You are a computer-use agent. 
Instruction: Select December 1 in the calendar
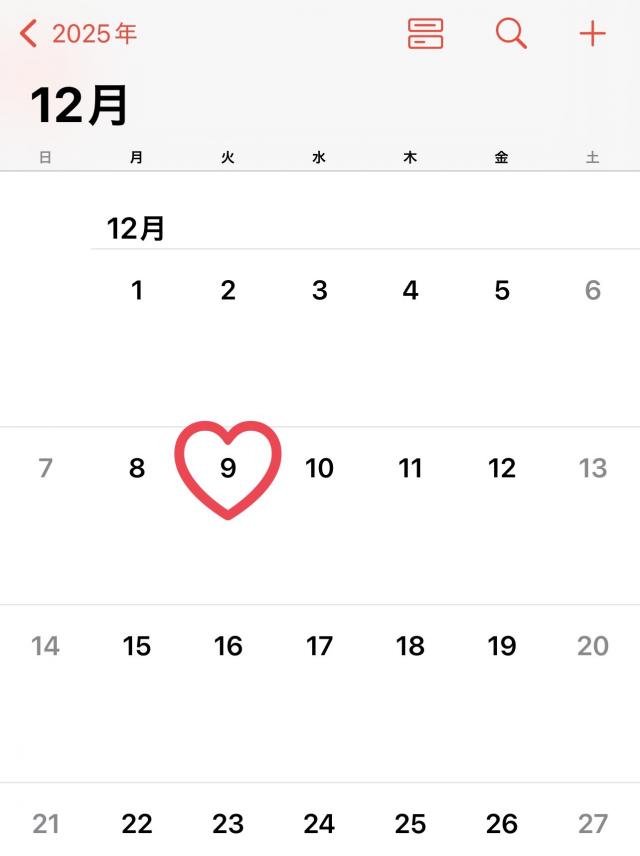[x=137, y=291]
